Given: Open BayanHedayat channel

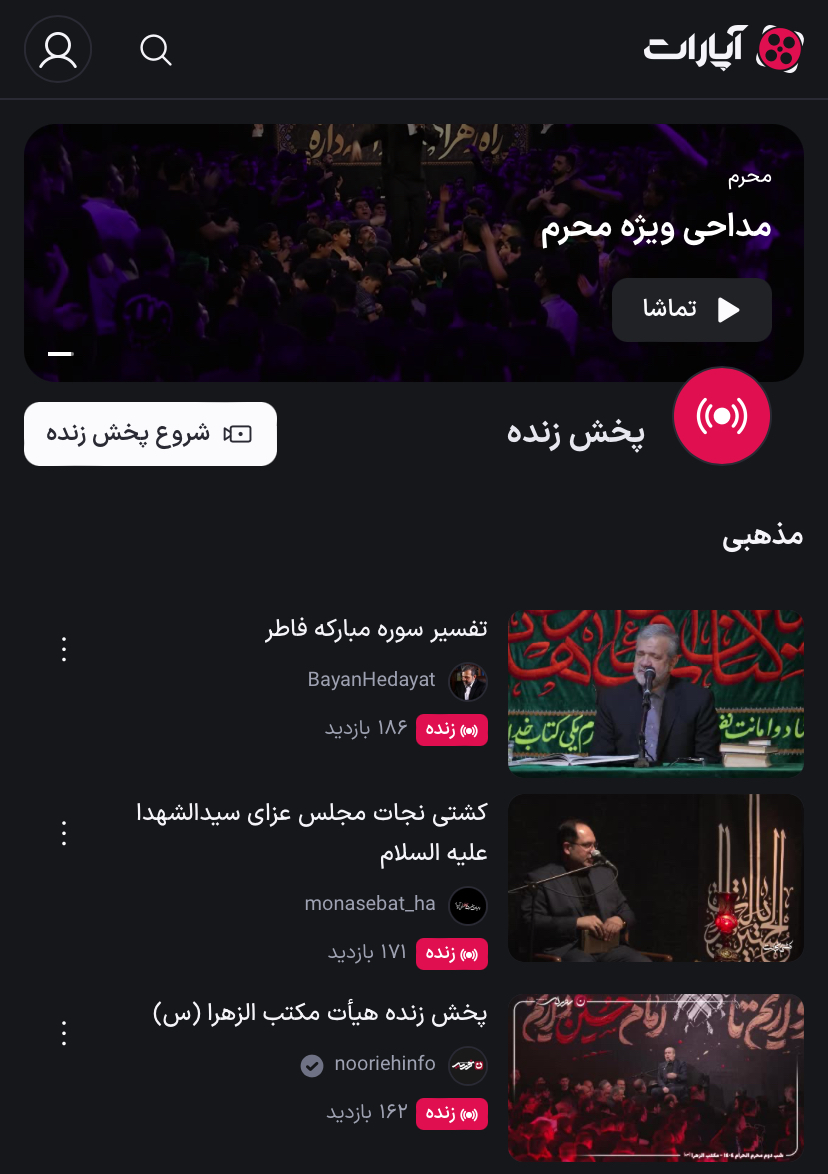Looking at the screenshot, I should (x=372, y=680).
